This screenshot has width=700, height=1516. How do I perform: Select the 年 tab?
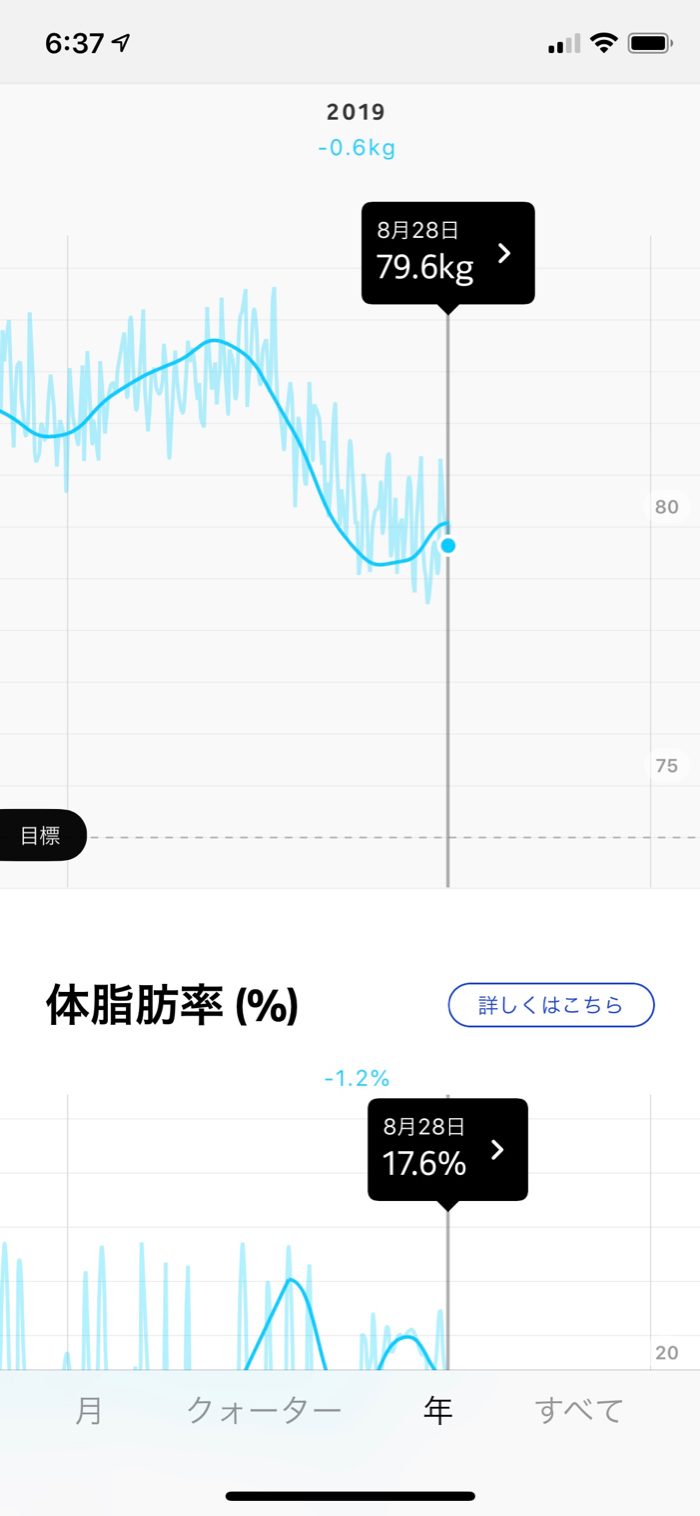click(x=438, y=1410)
